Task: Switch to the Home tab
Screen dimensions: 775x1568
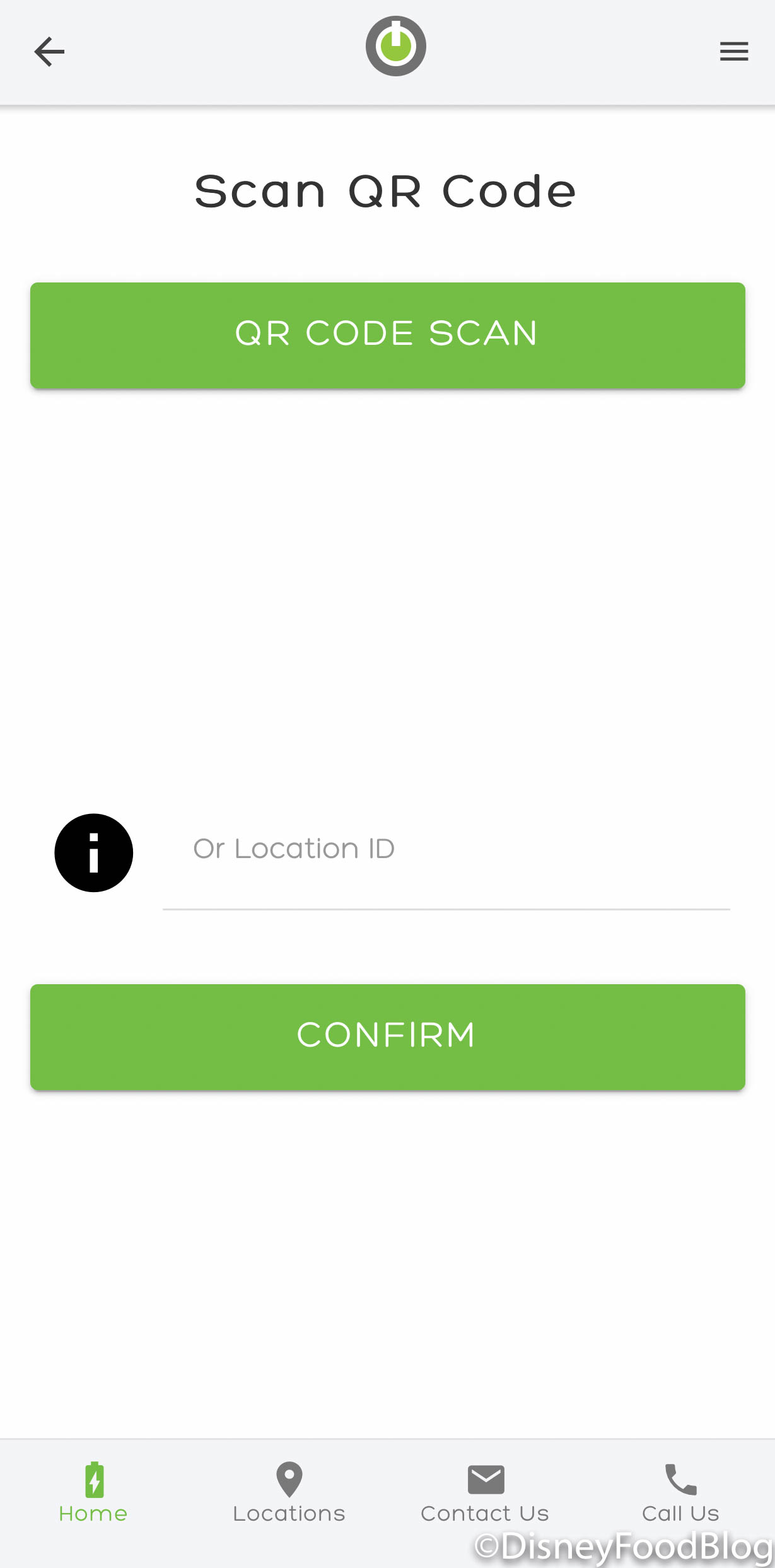Action: [x=93, y=1492]
